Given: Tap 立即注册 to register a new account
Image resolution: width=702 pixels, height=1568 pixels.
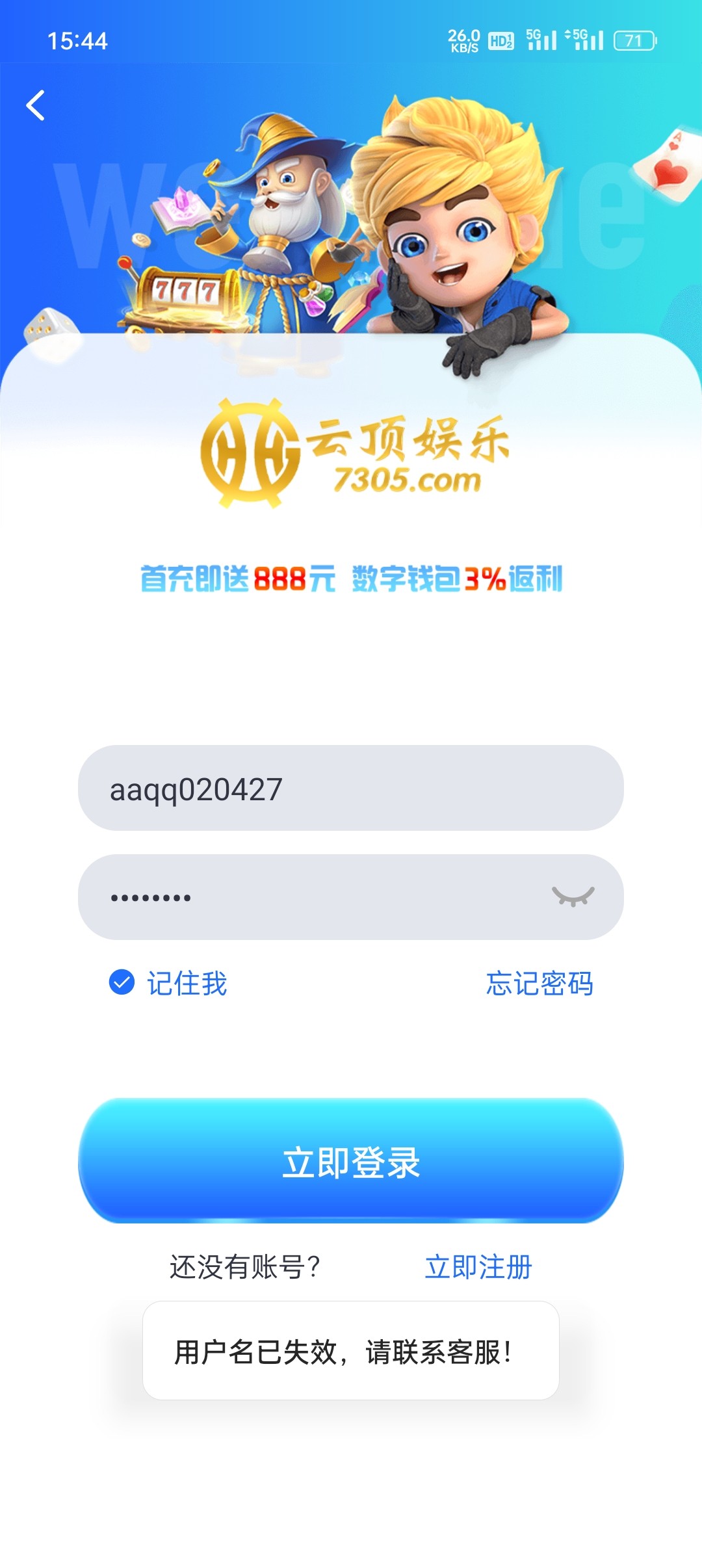Looking at the screenshot, I should [479, 1265].
